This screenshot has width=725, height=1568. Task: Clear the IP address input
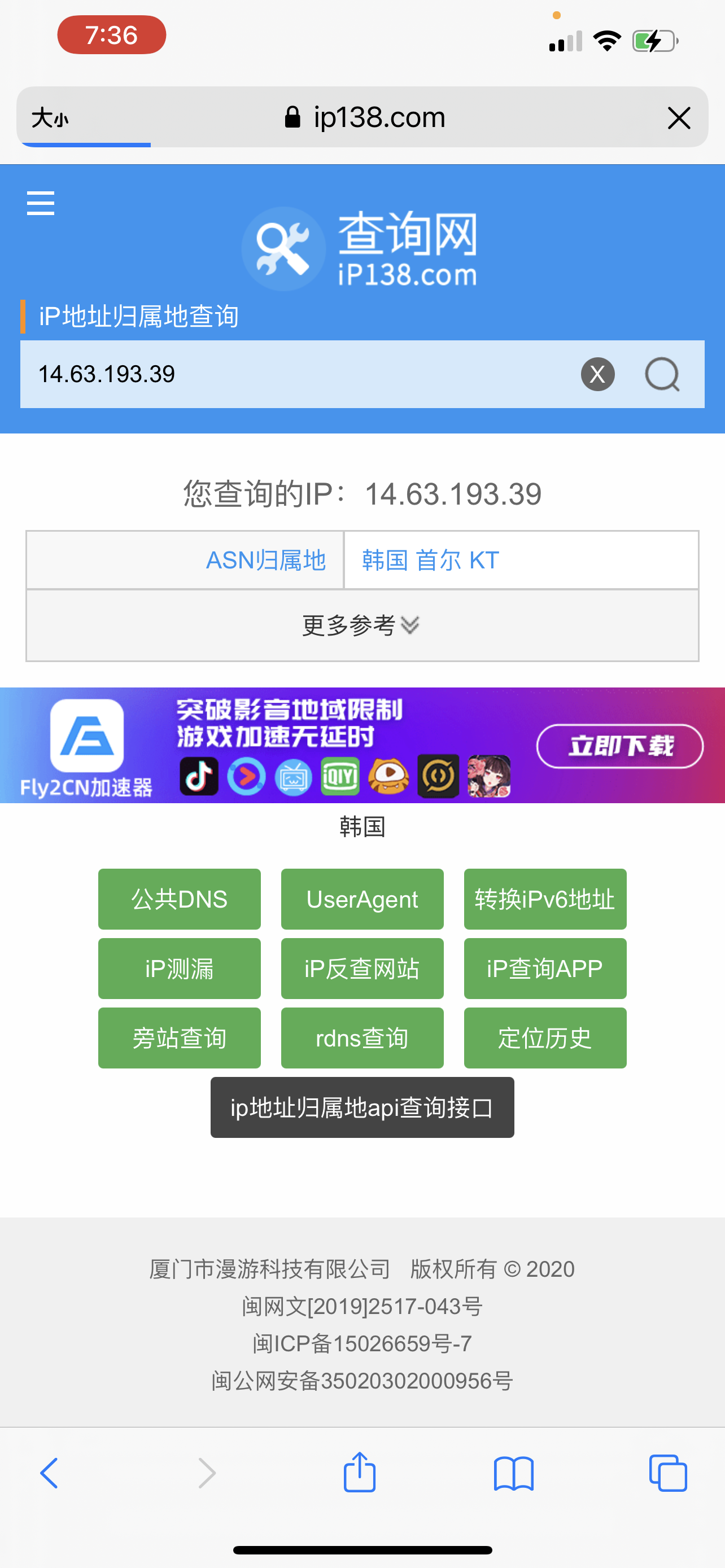(x=597, y=374)
